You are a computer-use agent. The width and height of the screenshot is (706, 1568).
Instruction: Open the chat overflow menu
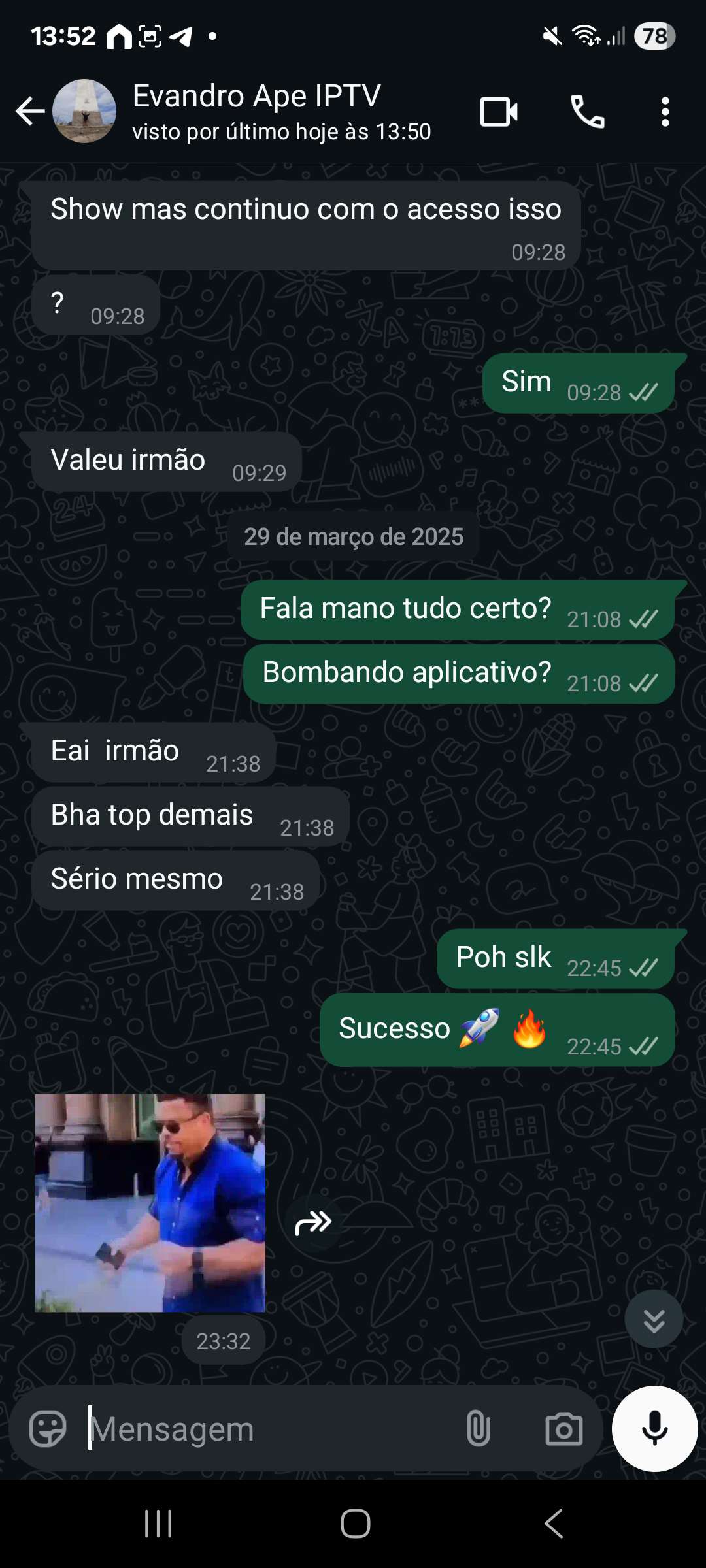(665, 112)
